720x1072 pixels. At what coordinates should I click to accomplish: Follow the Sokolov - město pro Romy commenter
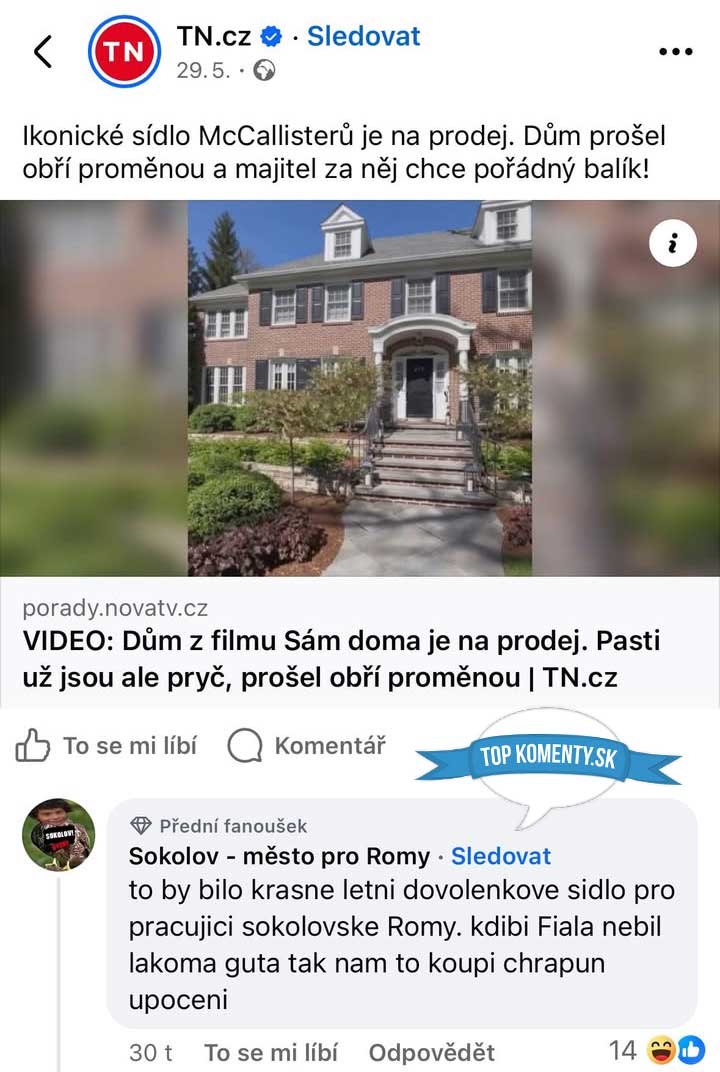click(x=501, y=856)
